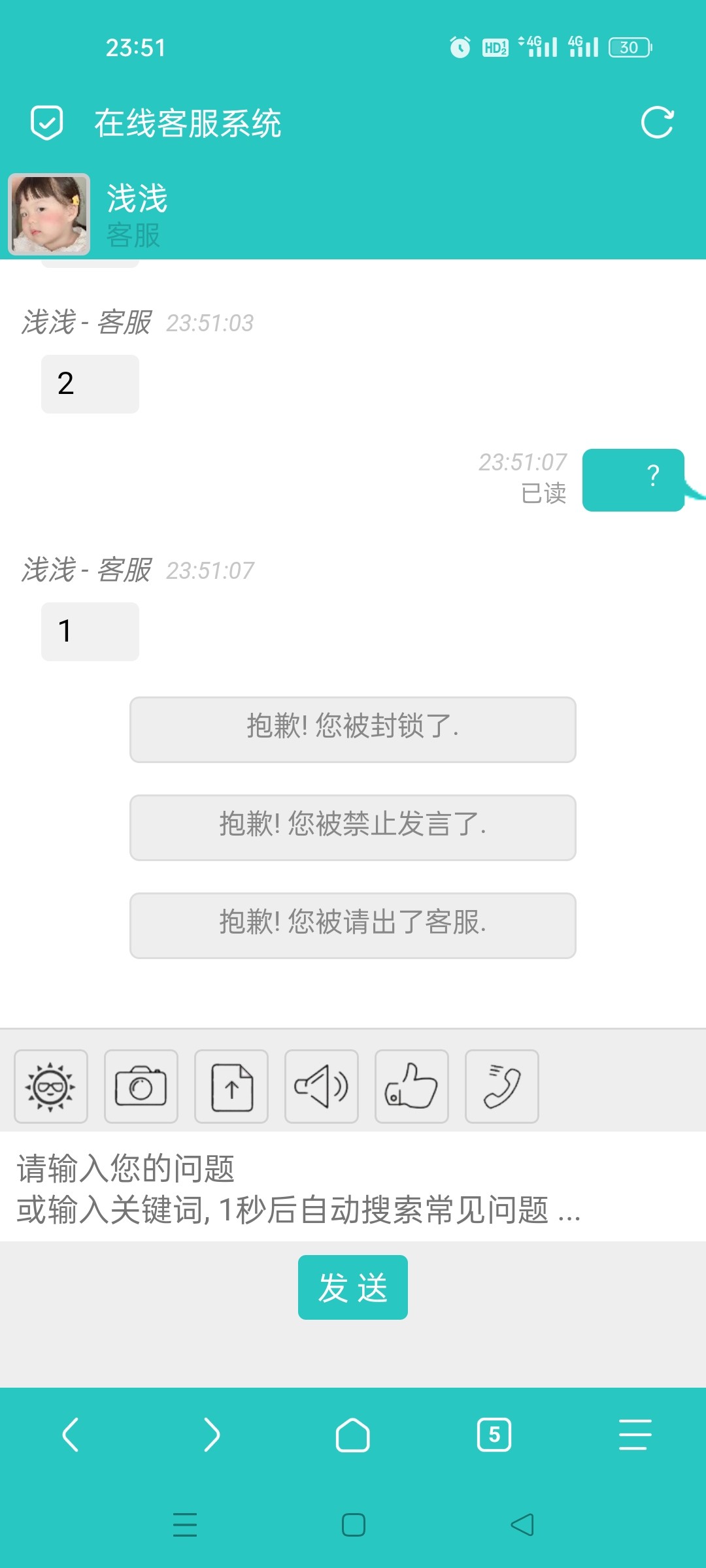Tap the 发送 send button
This screenshot has height=1568, width=706.
click(x=353, y=1287)
